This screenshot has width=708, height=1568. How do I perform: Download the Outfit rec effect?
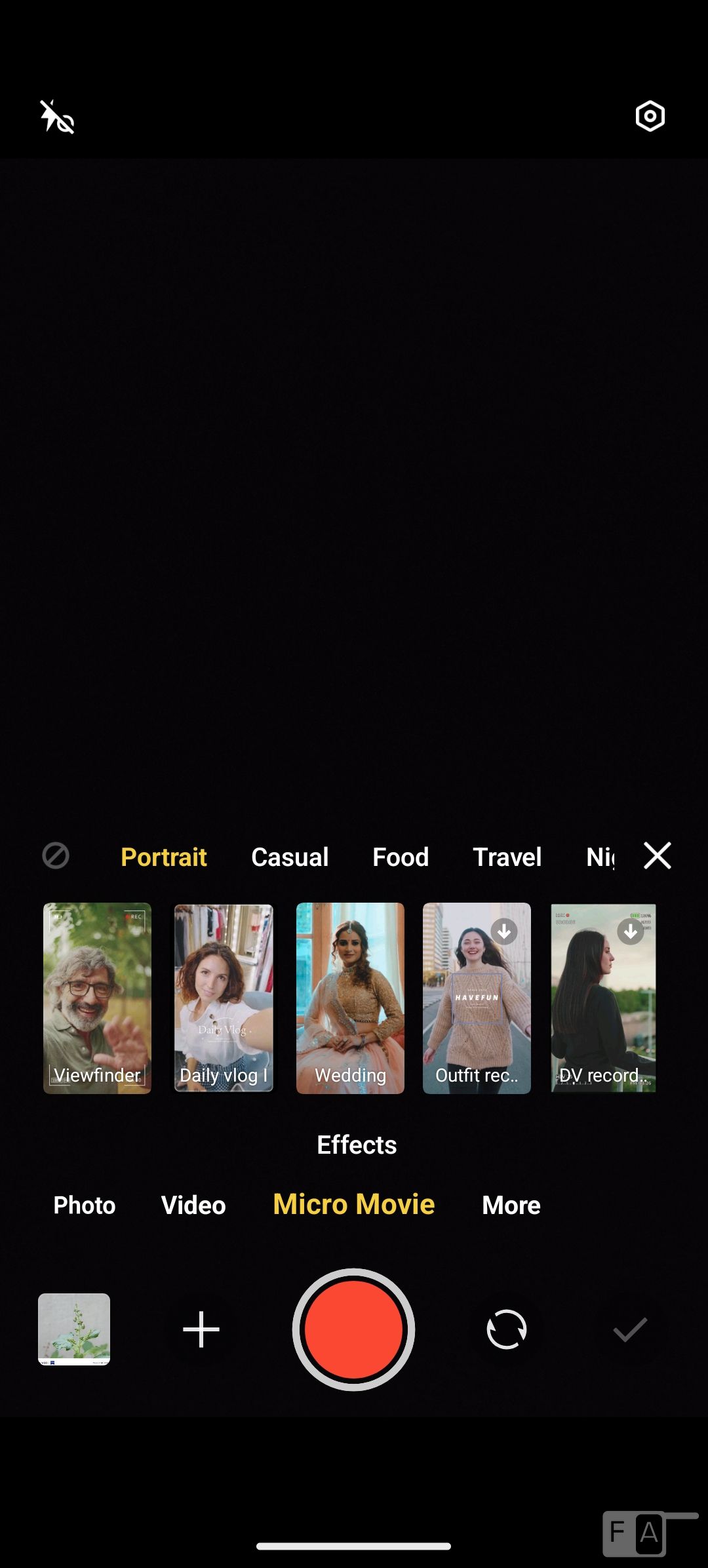pos(503,931)
